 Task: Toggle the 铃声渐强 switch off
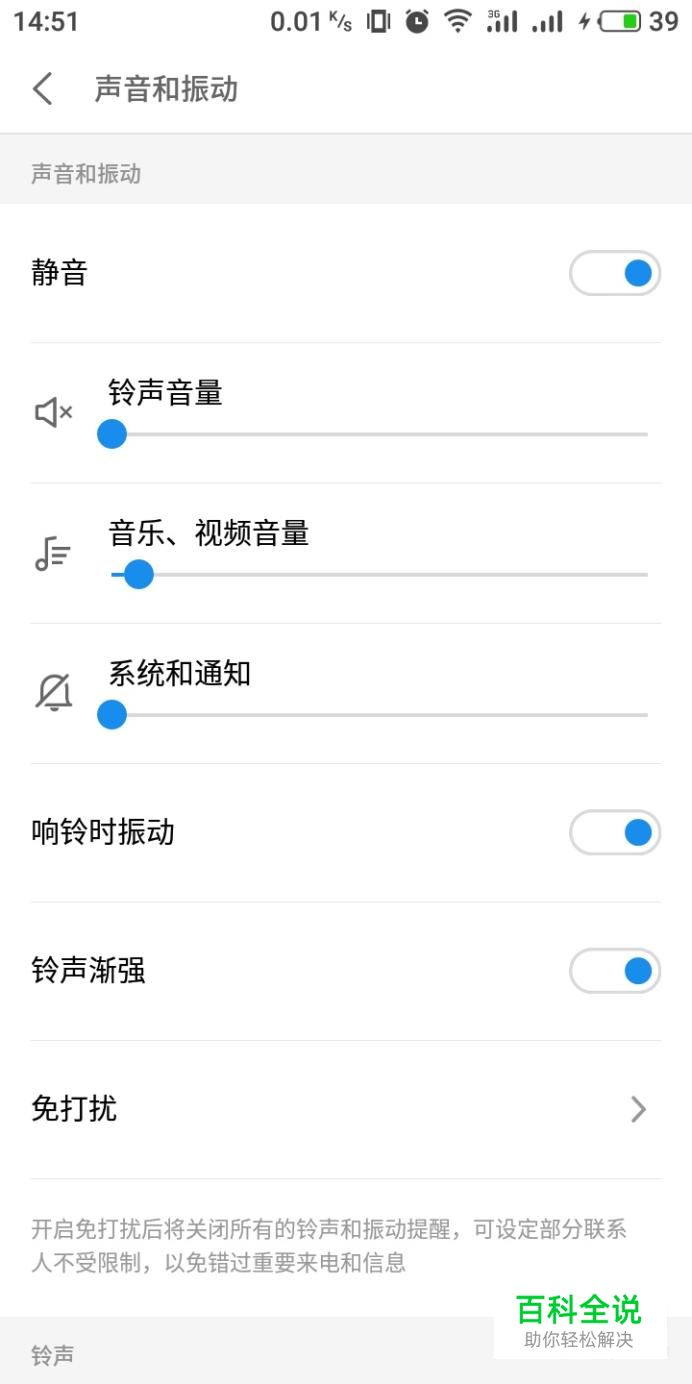(x=615, y=971)
